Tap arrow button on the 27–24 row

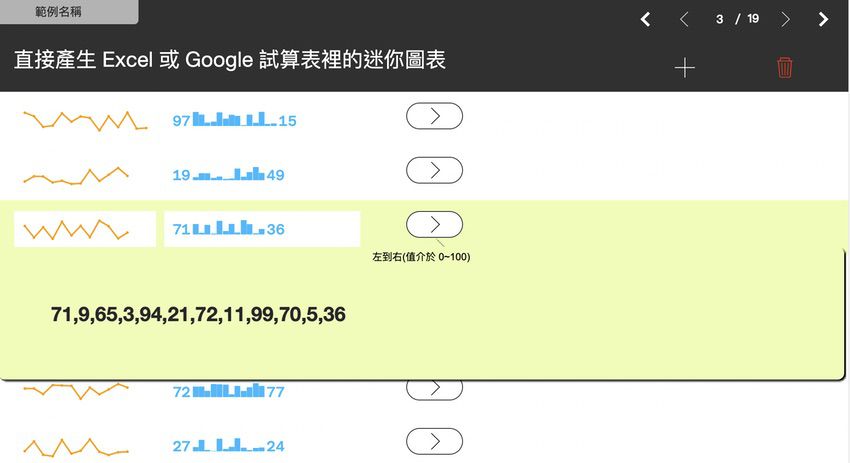coord(434,441)
